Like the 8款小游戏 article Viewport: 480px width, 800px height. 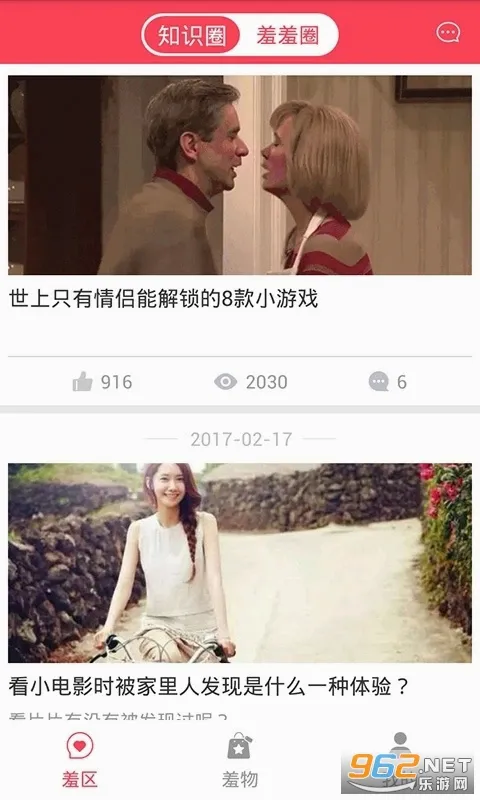click(103, 382)
